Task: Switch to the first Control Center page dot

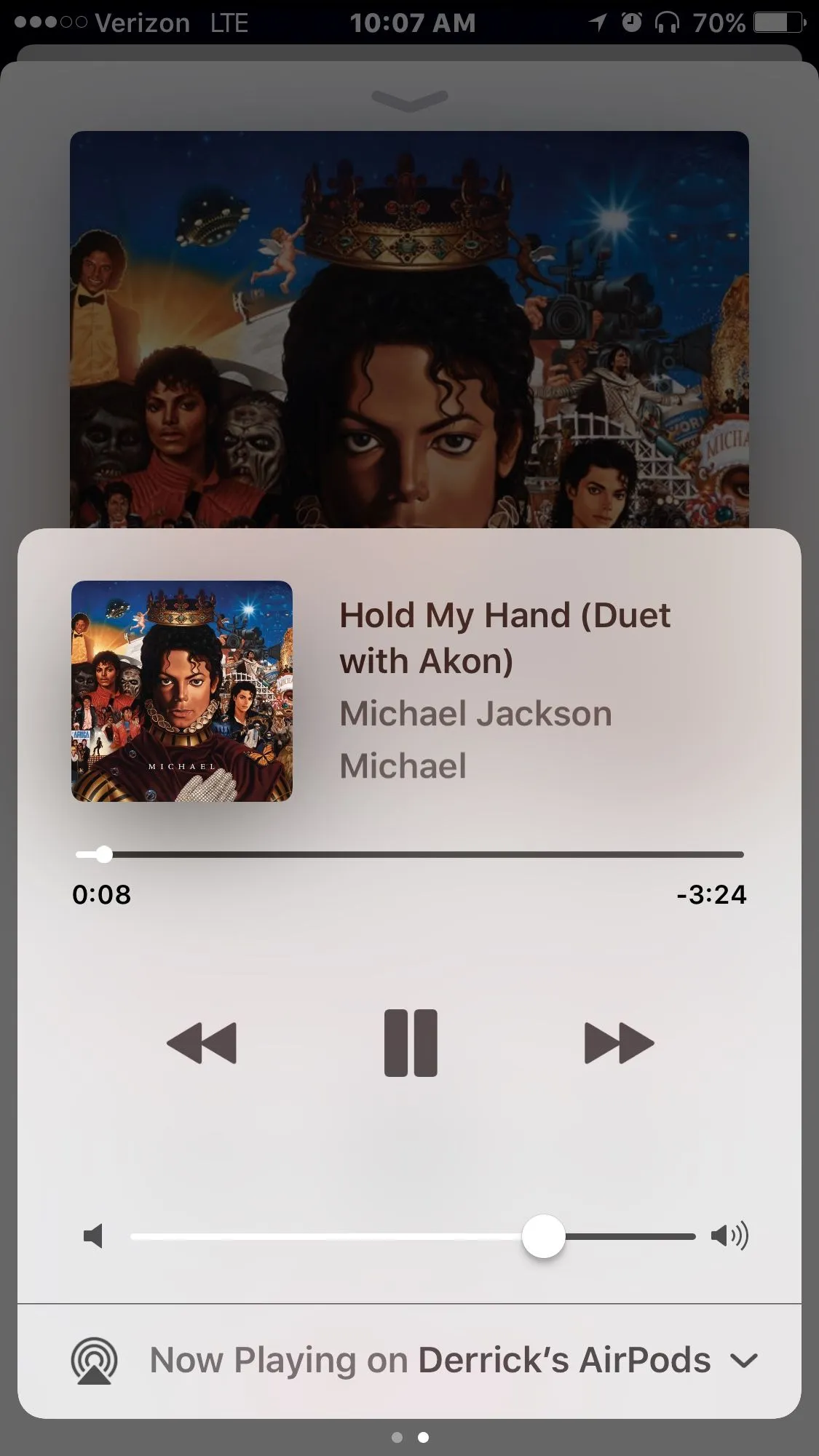Action: pos(397,1437)
